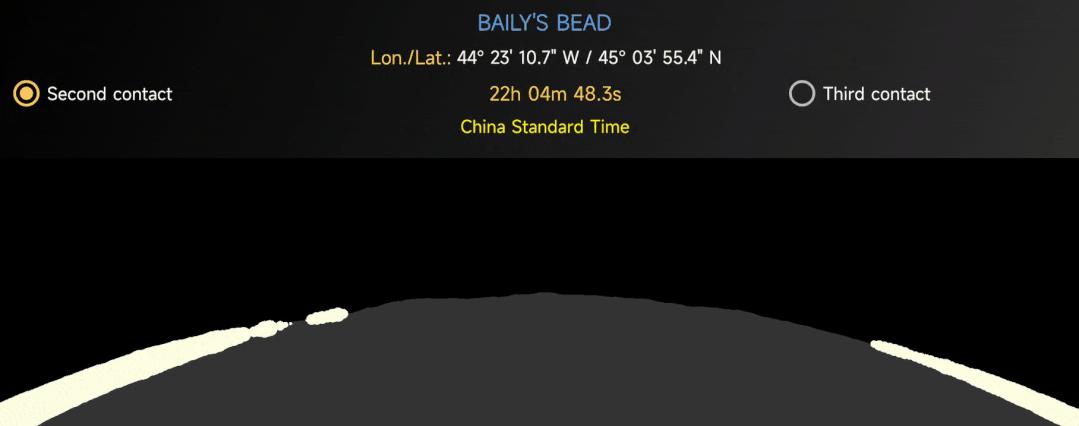Select the Second contact option
The image size is (1079, 426).
pyautogui.click(x=27, y=94)
